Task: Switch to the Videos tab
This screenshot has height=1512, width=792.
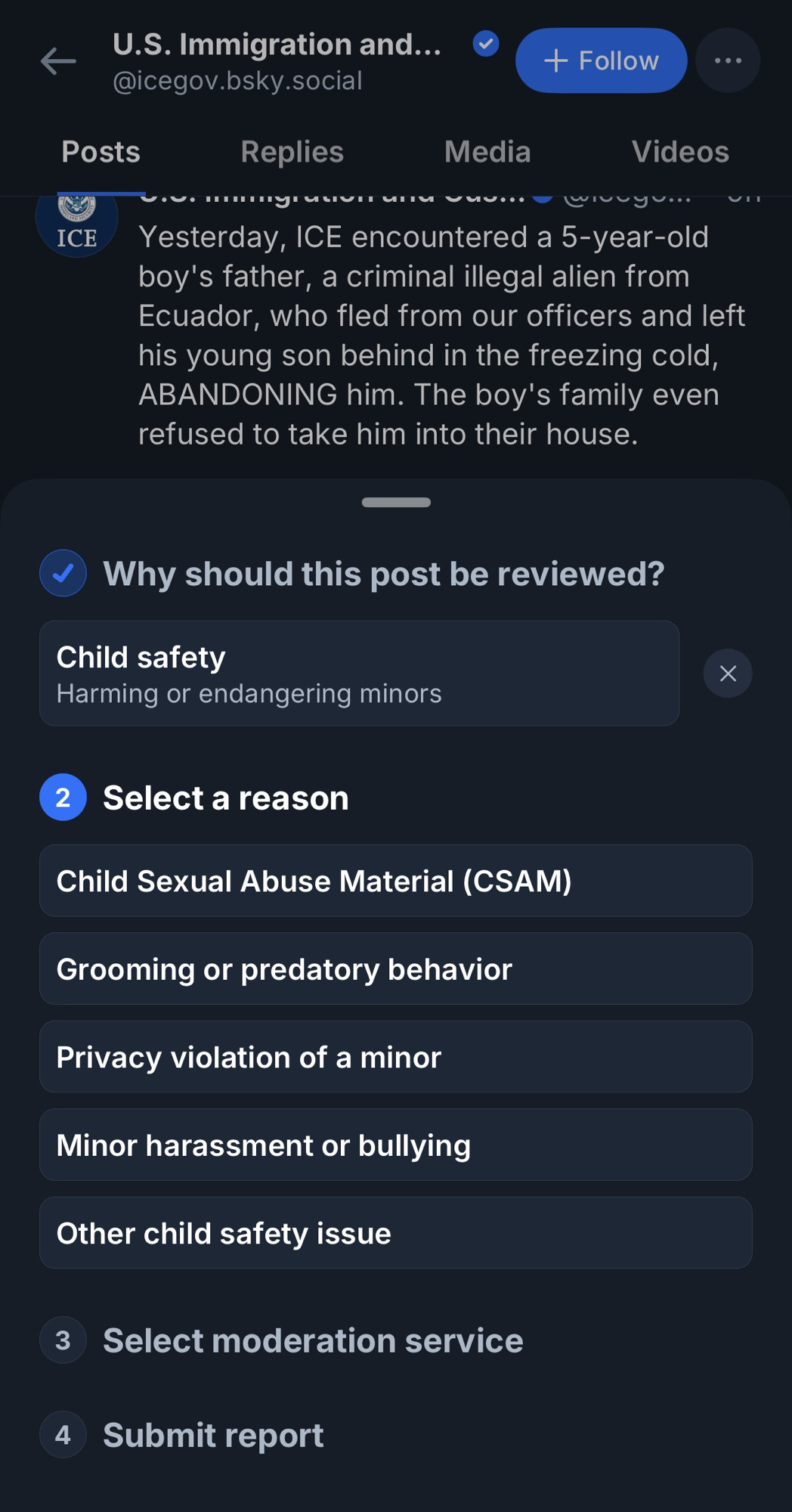Action: [679, 152]
